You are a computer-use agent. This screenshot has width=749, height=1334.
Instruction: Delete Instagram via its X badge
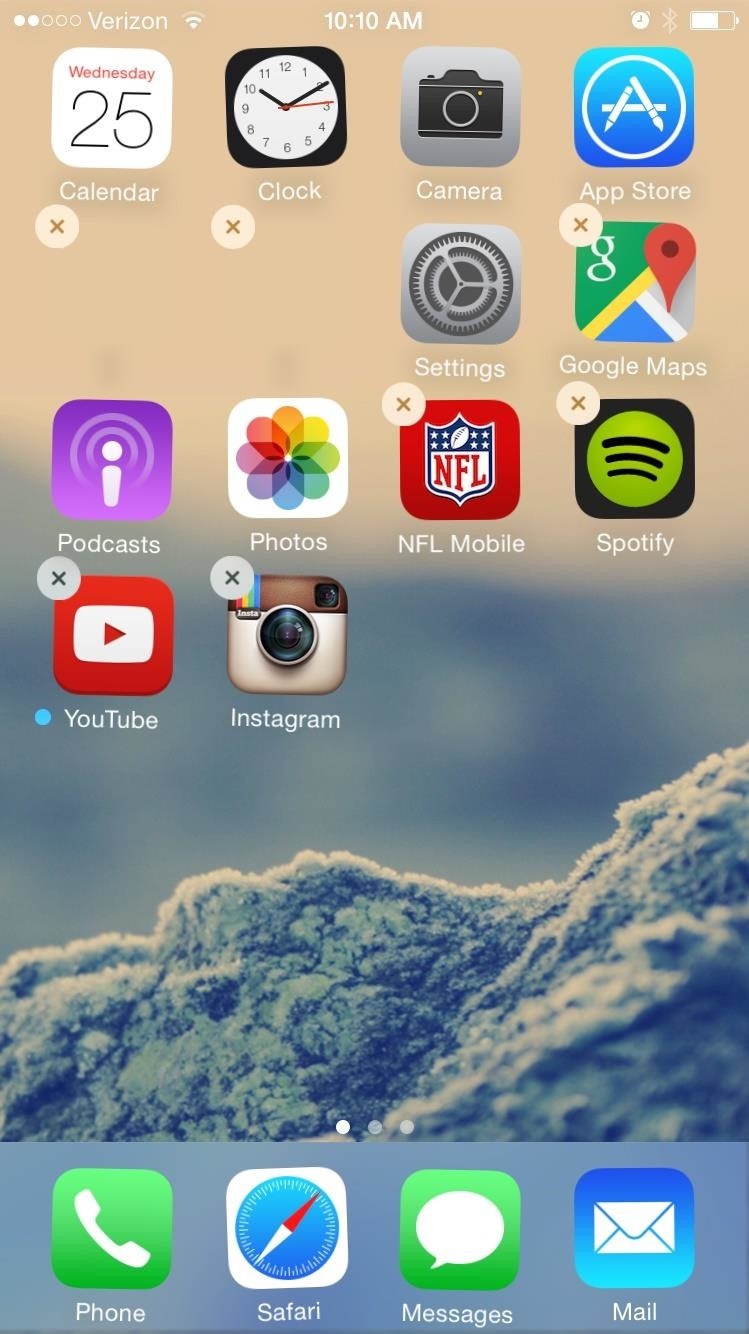[233, 577]
